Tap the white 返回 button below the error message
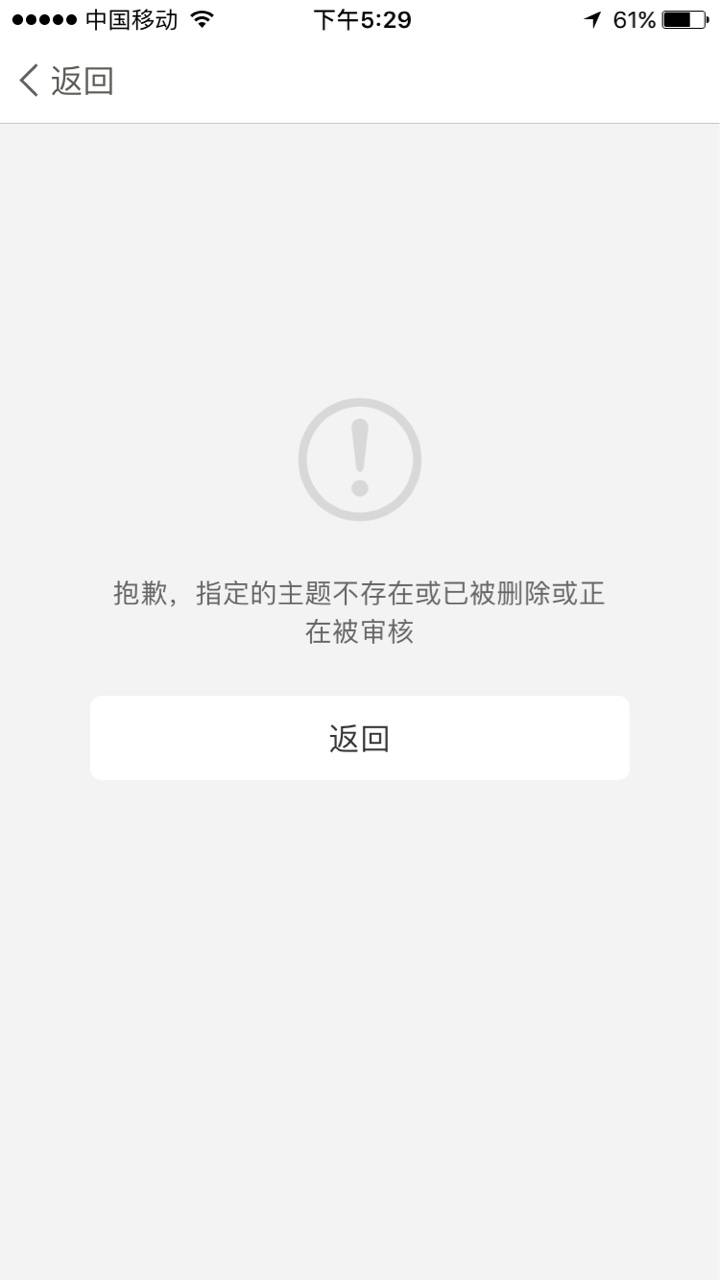The image size is (720, 1280). (360, 738)
